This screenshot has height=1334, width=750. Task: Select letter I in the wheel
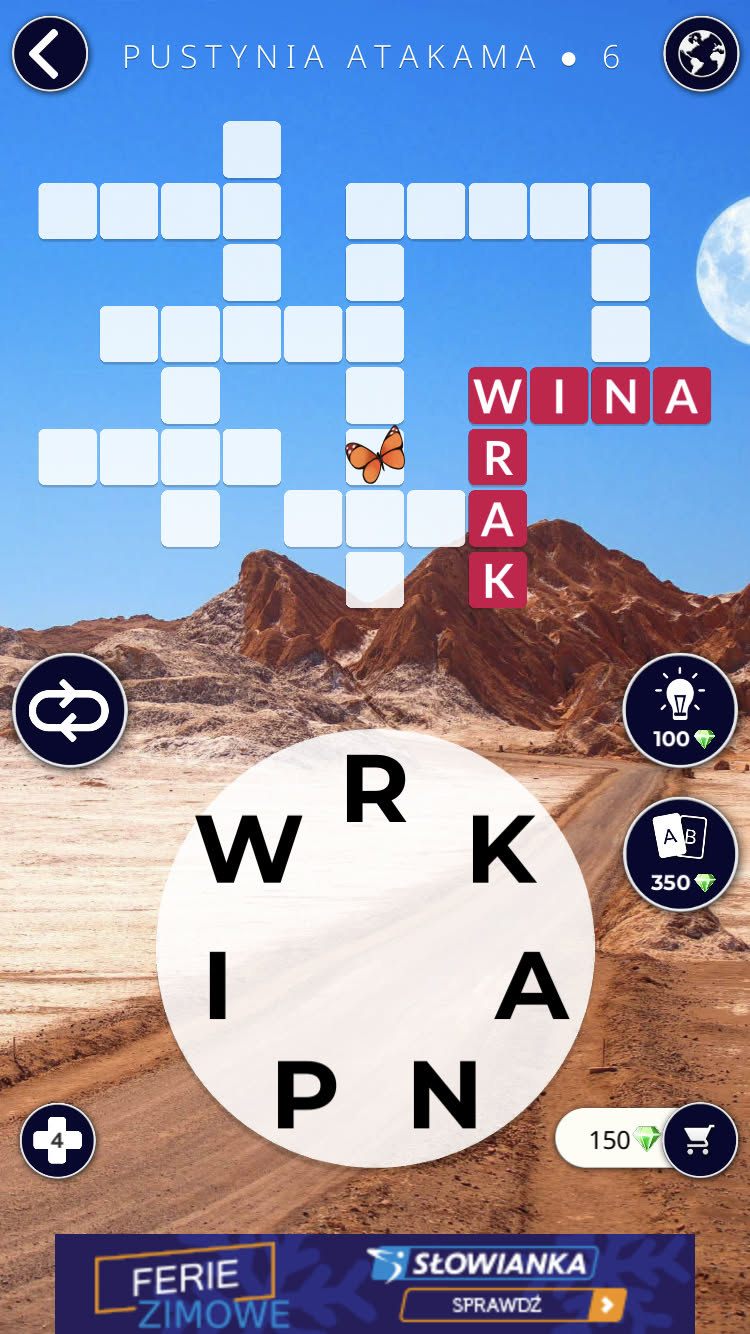click(218, 986)
